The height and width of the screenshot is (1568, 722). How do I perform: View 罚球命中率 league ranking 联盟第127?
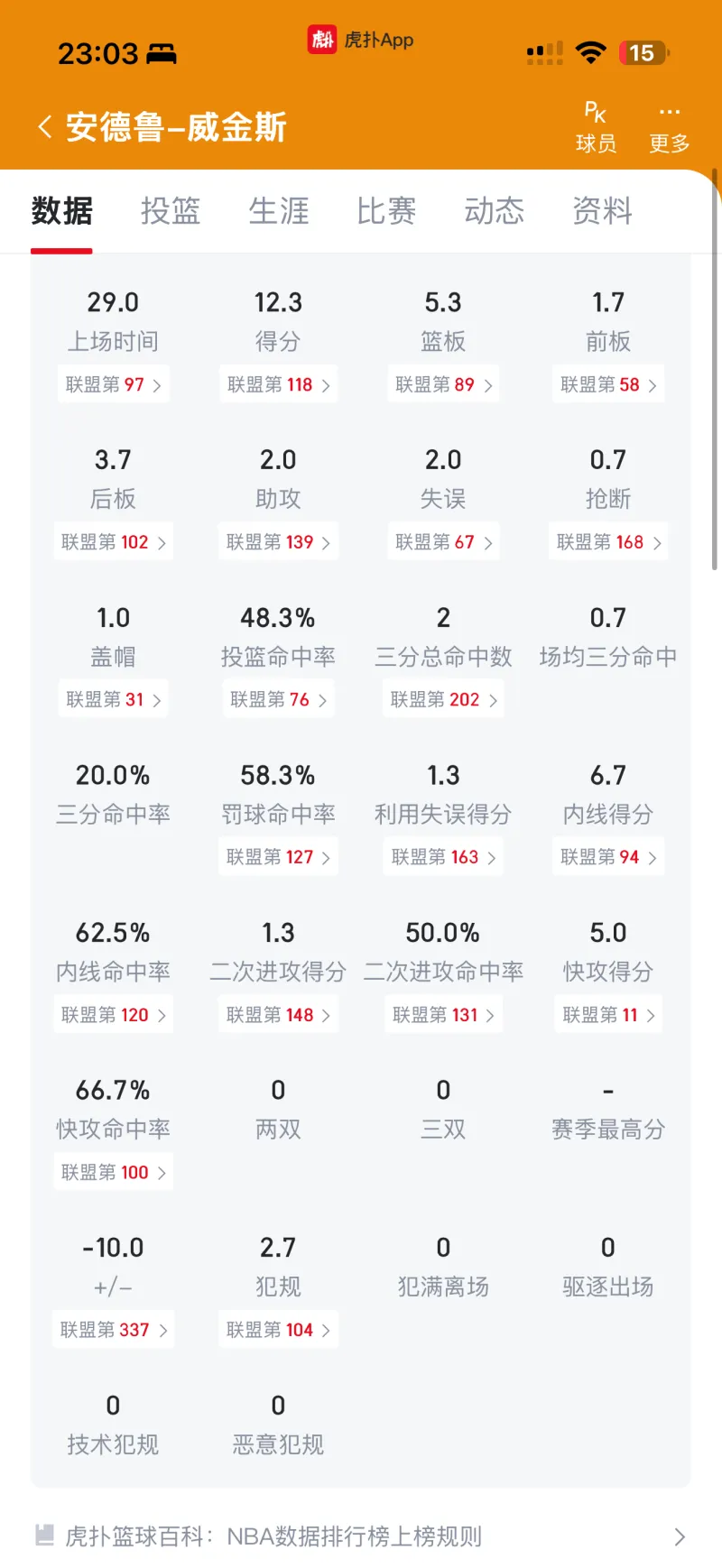coord(278,857)
